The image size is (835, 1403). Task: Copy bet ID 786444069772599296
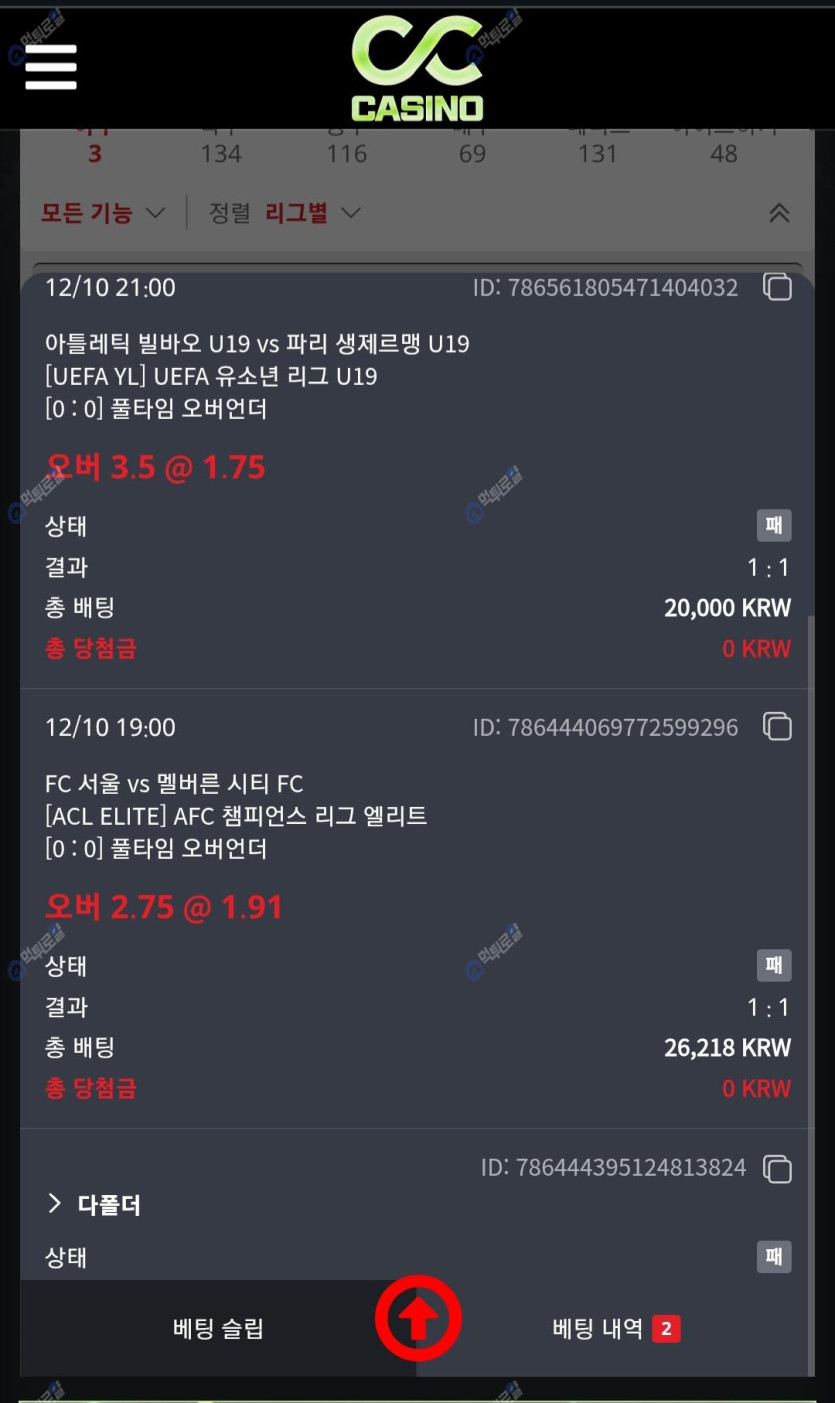point(777,727)
